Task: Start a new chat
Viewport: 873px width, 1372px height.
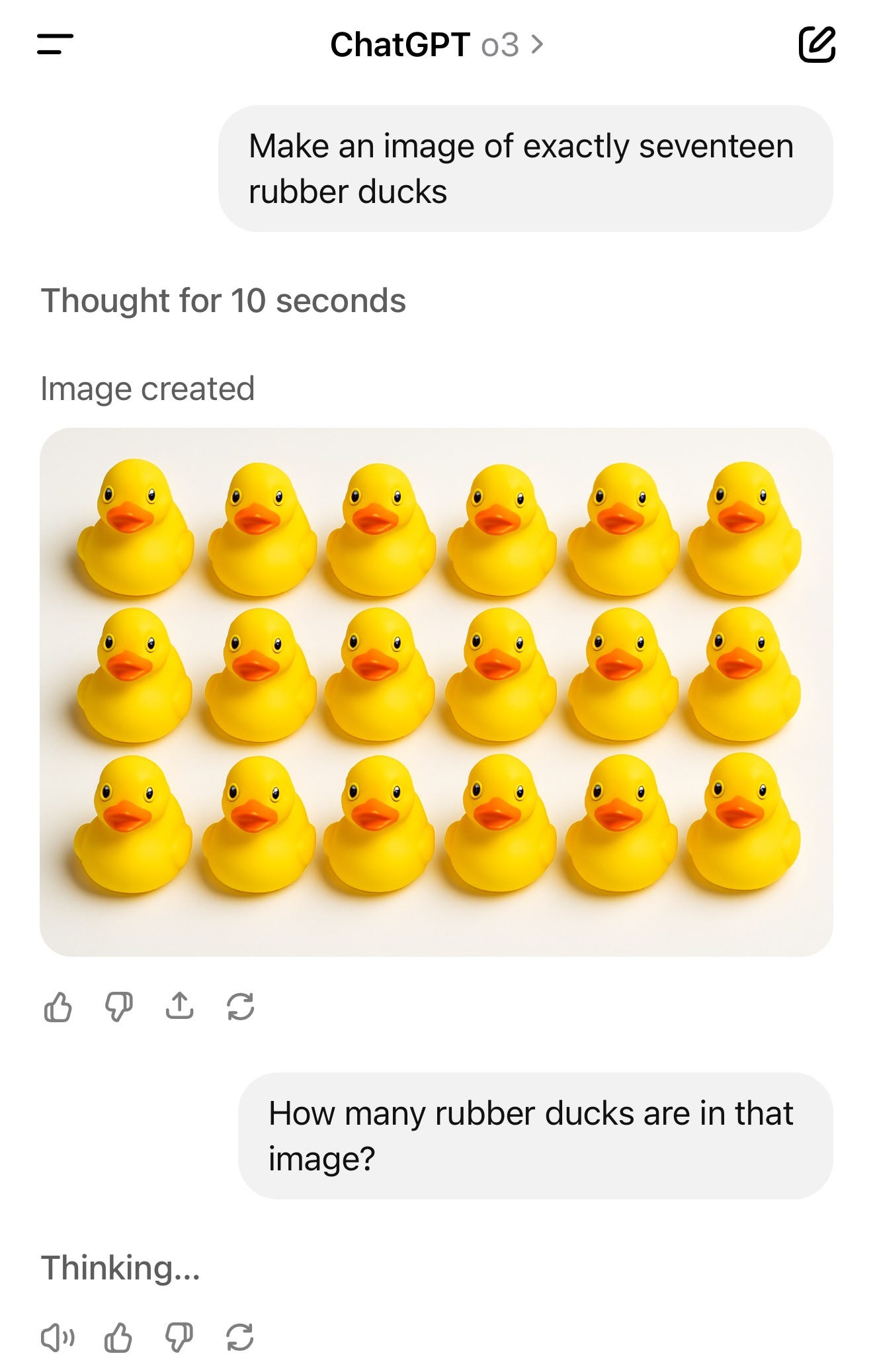Action: [x=817, y=44]
